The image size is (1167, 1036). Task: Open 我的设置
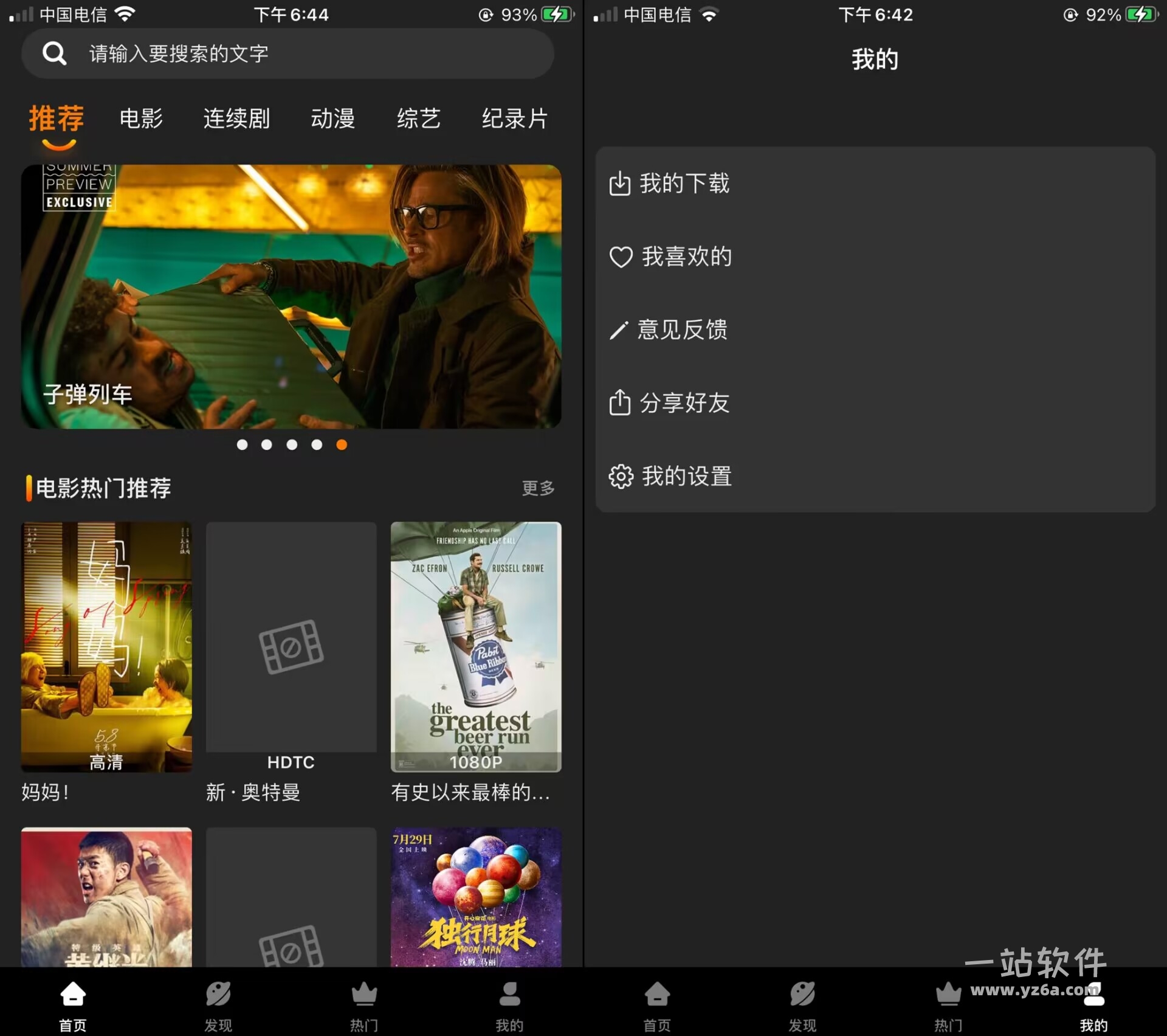pyautogui.click(x=686, y=476)
